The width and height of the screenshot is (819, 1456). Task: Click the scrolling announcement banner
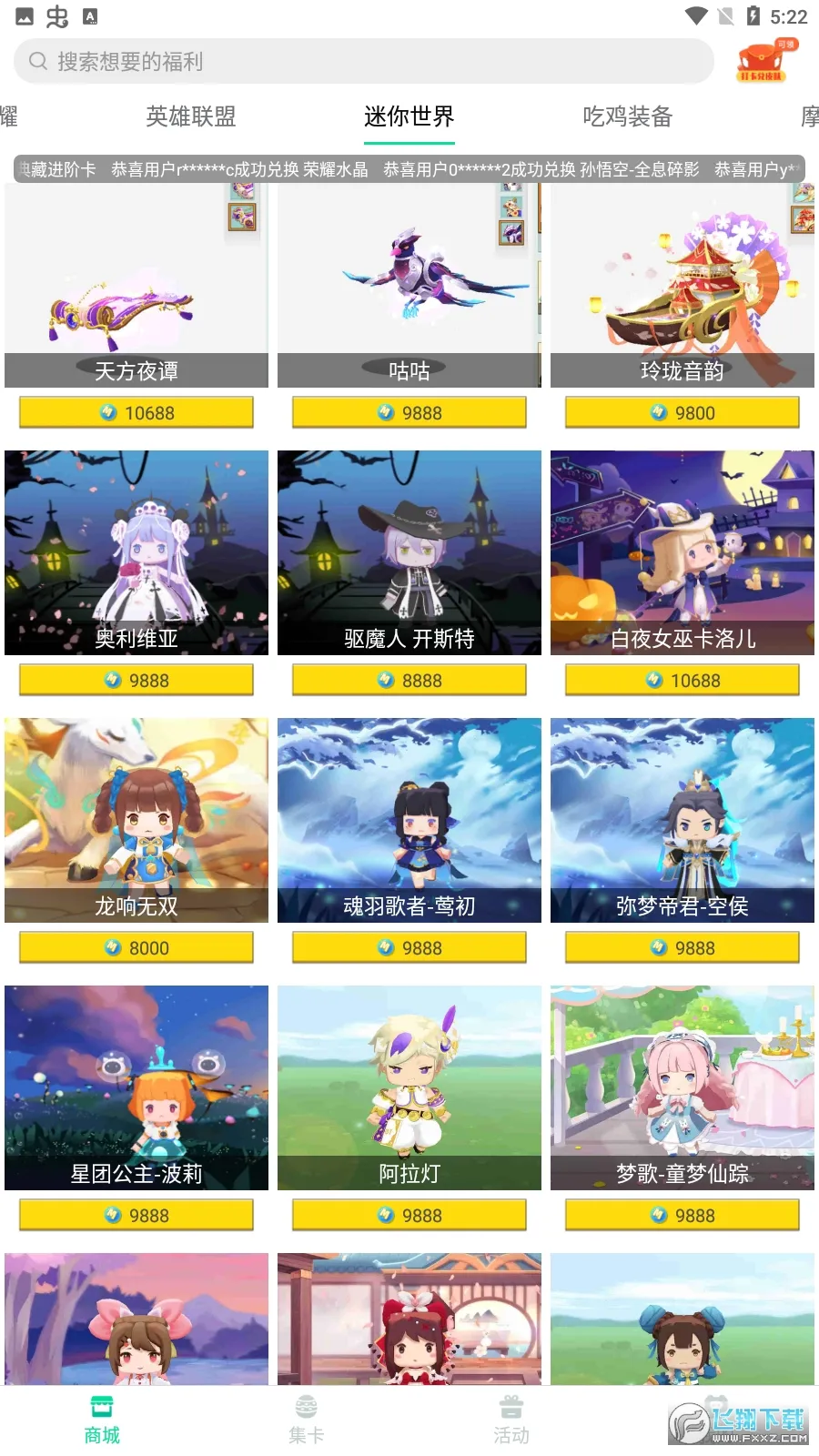(x=409, y=169)
